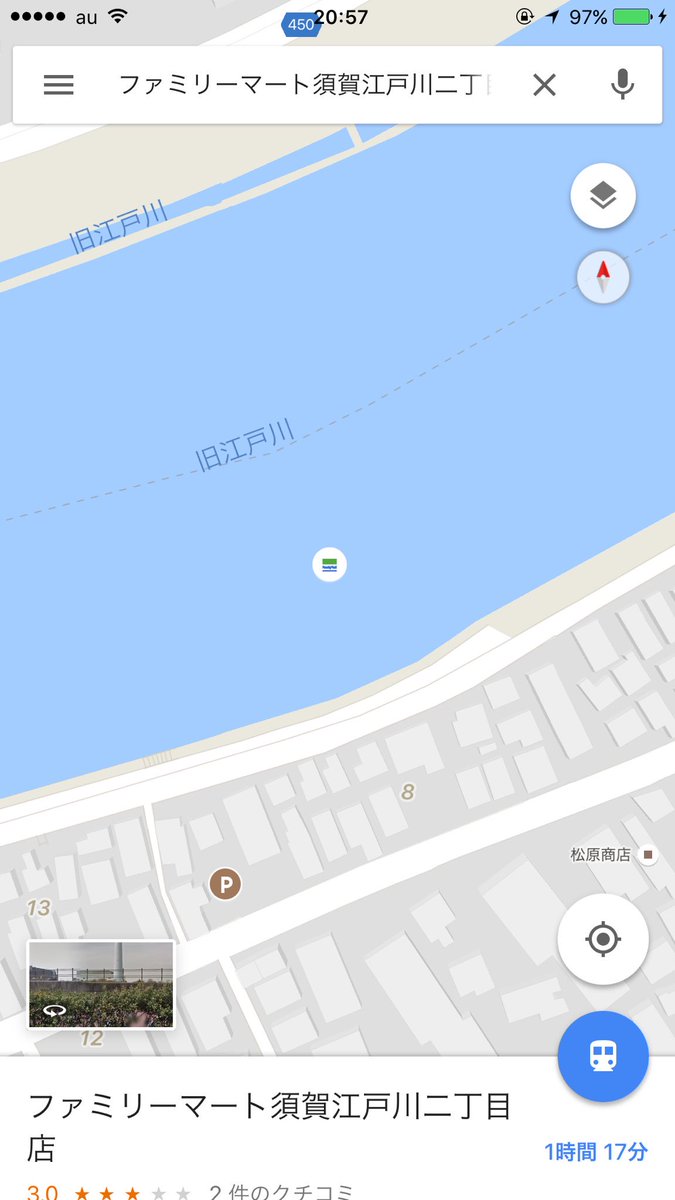The height and width of the screenshot is (1200, 675).
Task: Tap the compass to reset north
Action: pyautogui.click(x=603, y=277)
